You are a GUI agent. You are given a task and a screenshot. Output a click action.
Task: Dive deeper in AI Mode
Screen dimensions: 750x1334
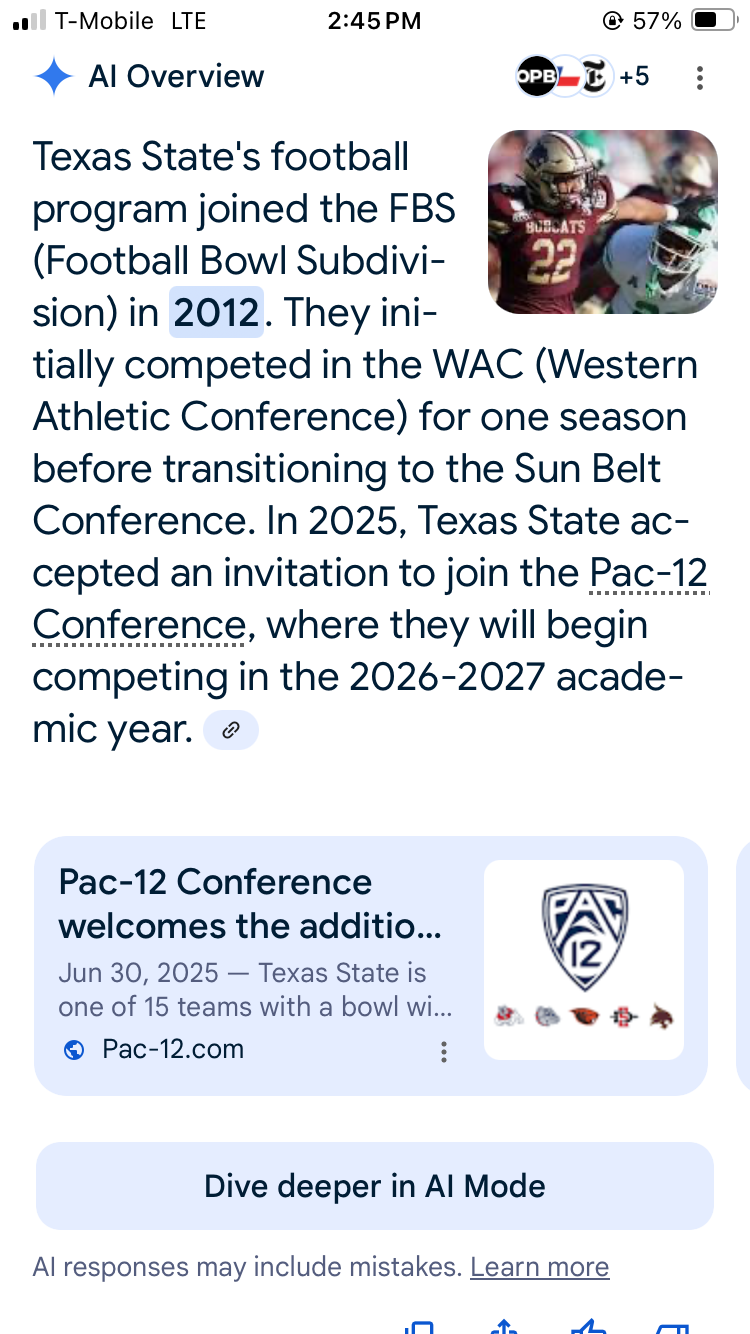pos(375,1186)
